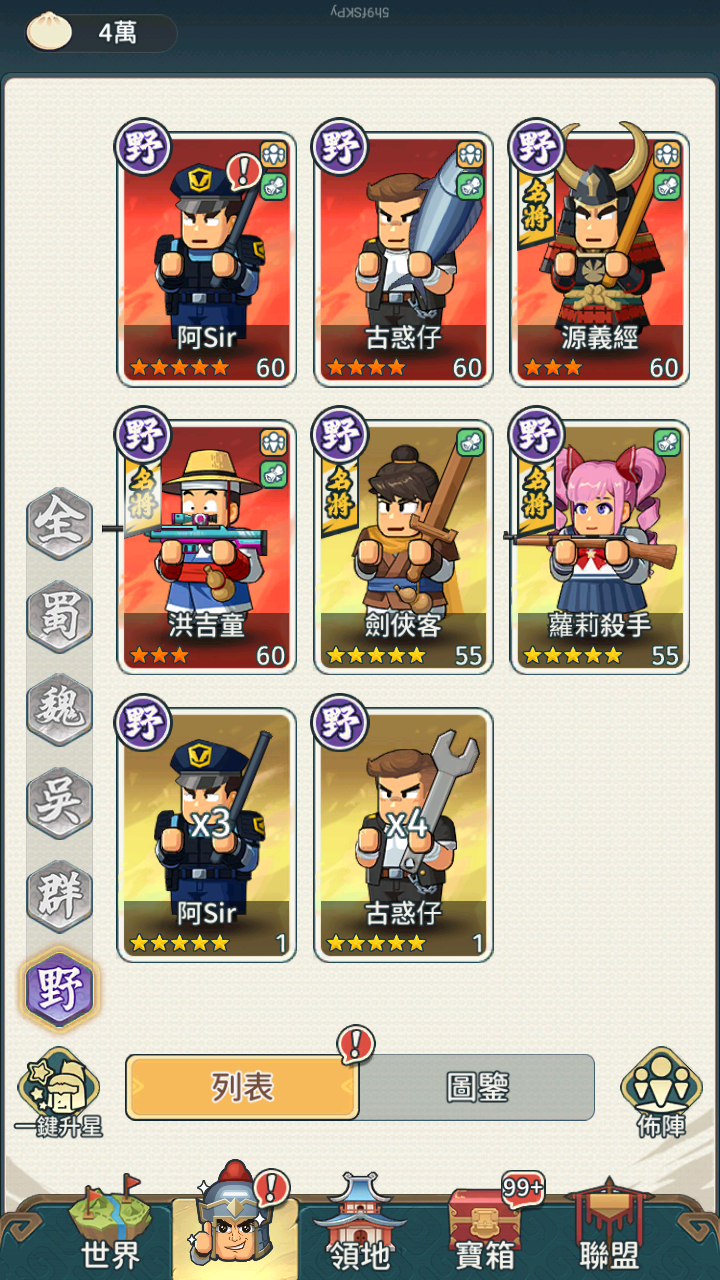Open the 阿Sir x3 duplicate stack
Image resolution: width=720 pixels, height=1280 pixels.
point(207,835)
